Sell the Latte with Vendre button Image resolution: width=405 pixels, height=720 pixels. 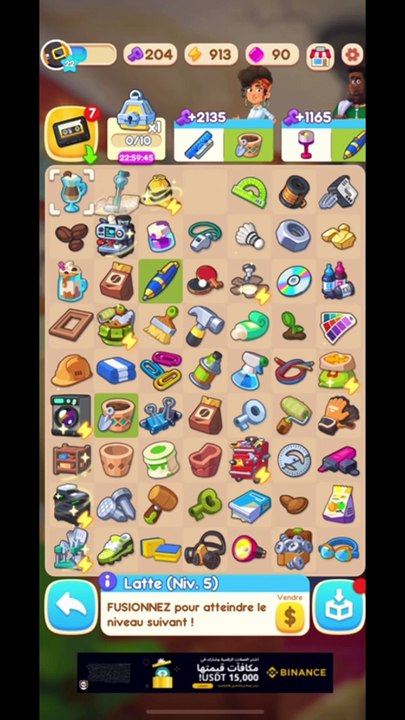click(290, 615)
